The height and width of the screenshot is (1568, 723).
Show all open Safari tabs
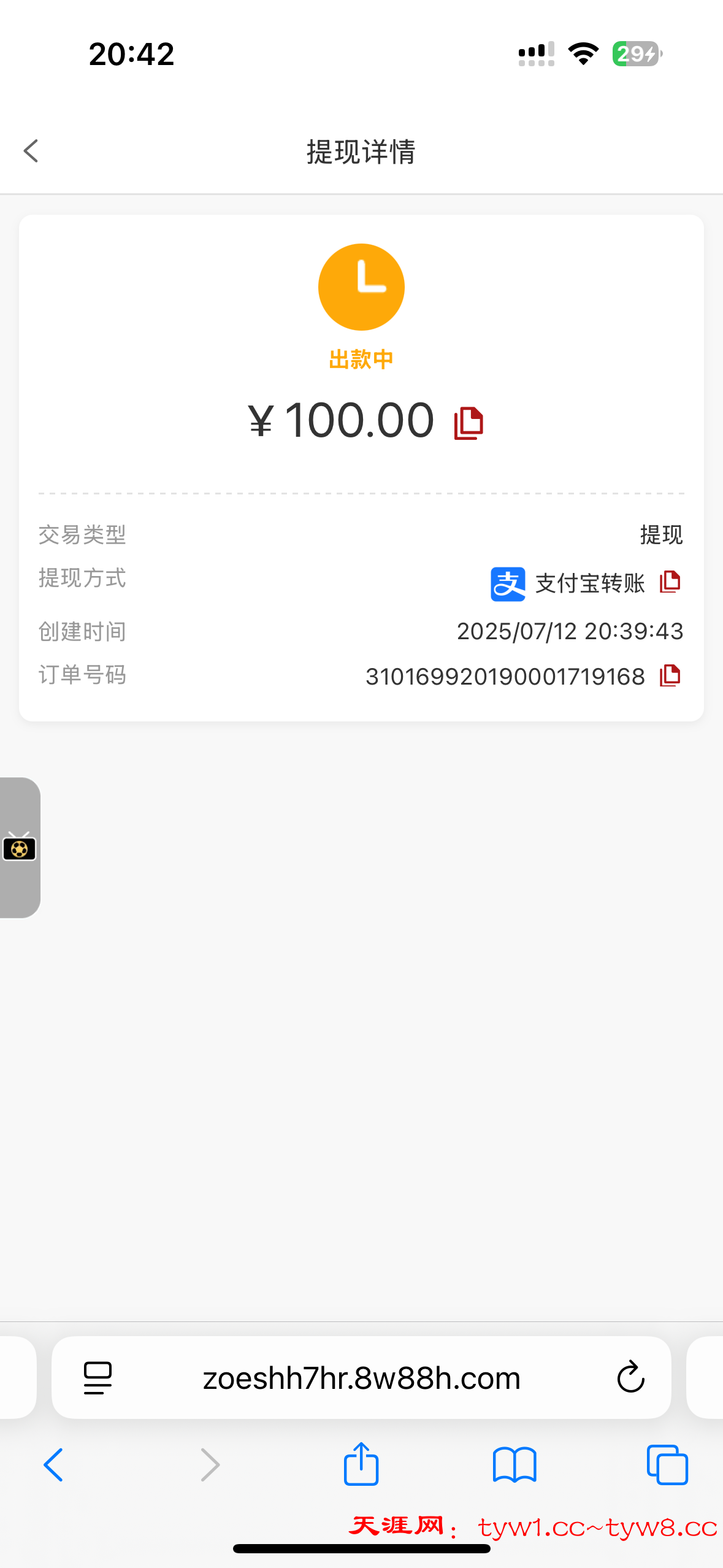(667, 1465)
